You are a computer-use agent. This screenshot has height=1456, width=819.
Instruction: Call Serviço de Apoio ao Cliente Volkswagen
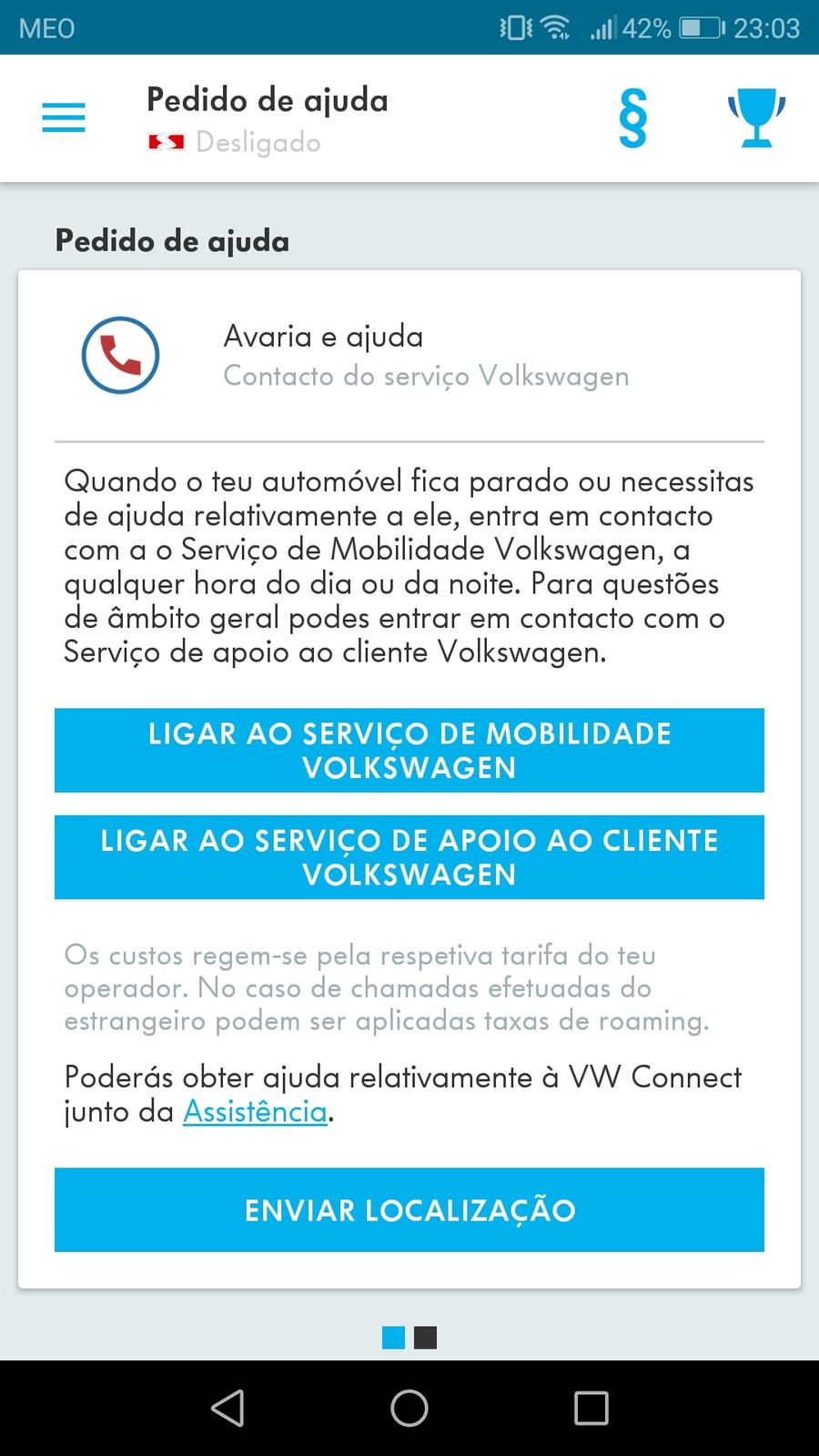point(409,857)
